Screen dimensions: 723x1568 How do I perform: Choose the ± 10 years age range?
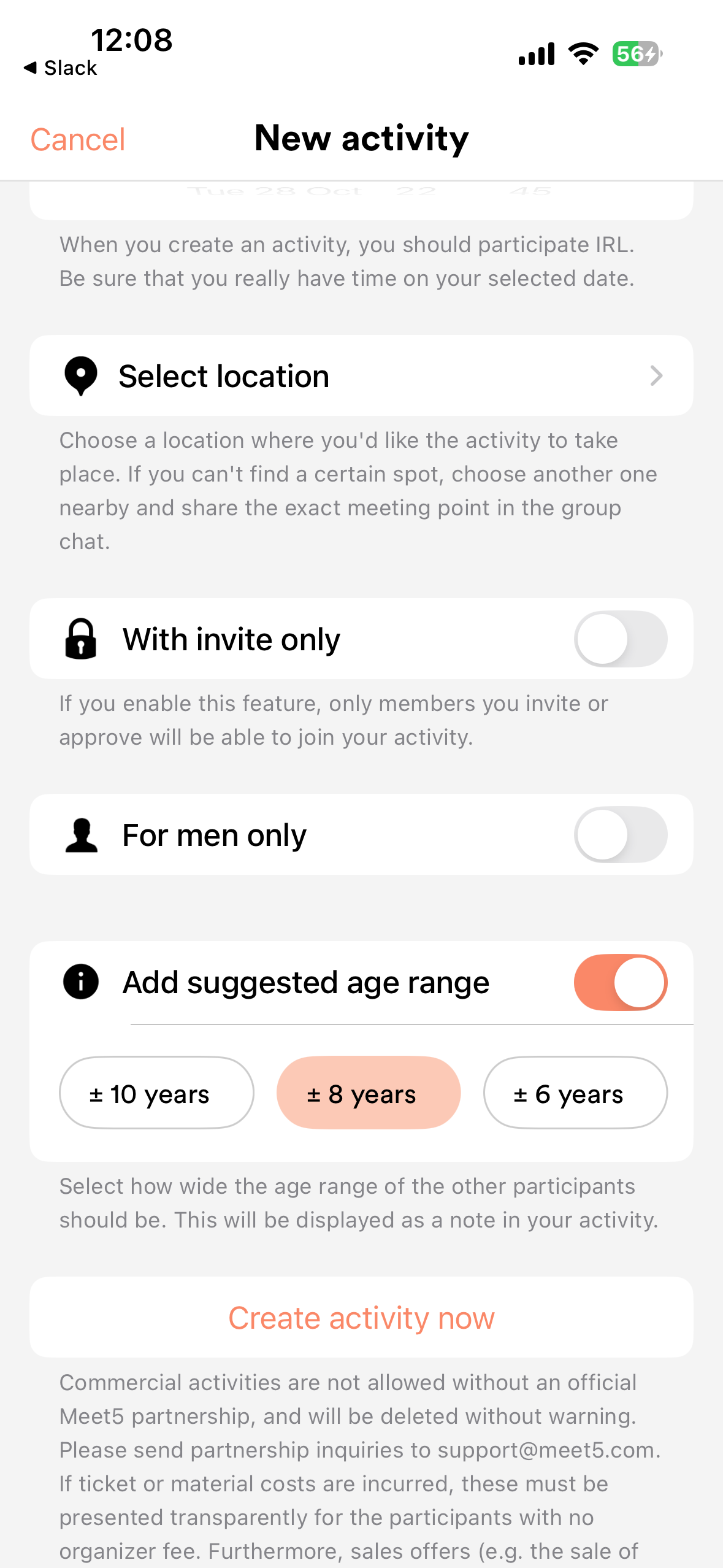(x=156, y=1093)
